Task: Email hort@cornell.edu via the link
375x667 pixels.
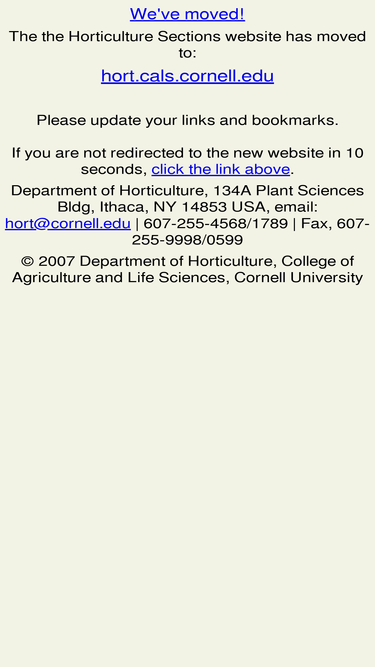Action: [68, 223]
